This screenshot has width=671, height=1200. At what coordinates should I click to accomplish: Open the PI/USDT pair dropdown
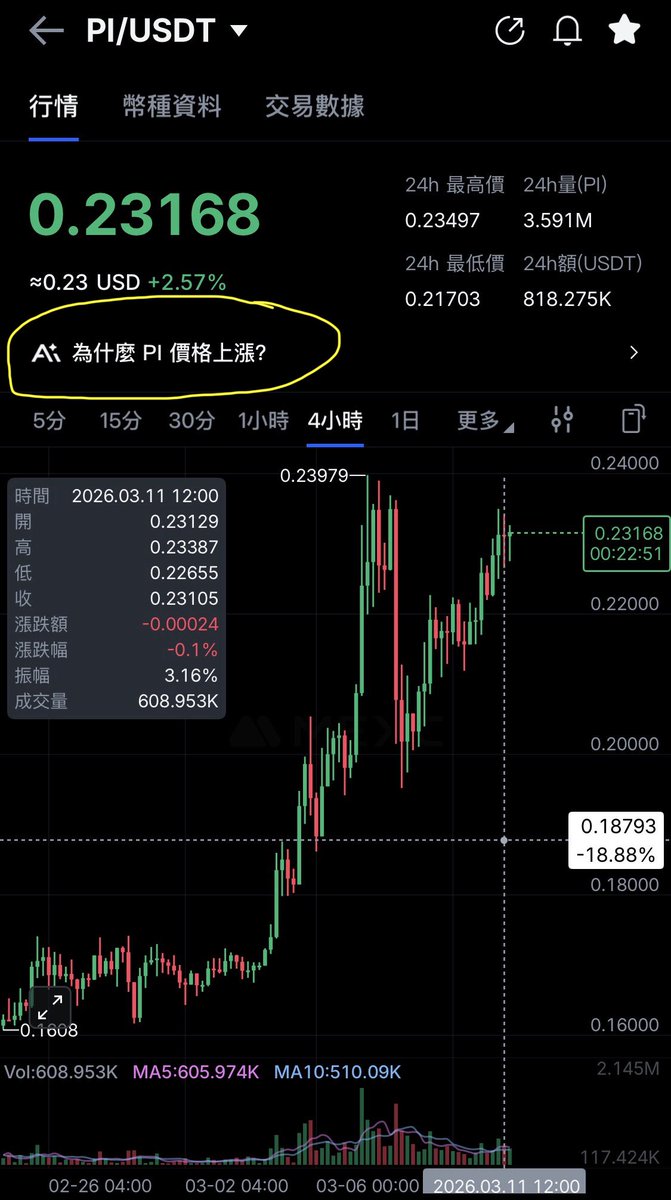pyautogui.click(x=238, y=31)
